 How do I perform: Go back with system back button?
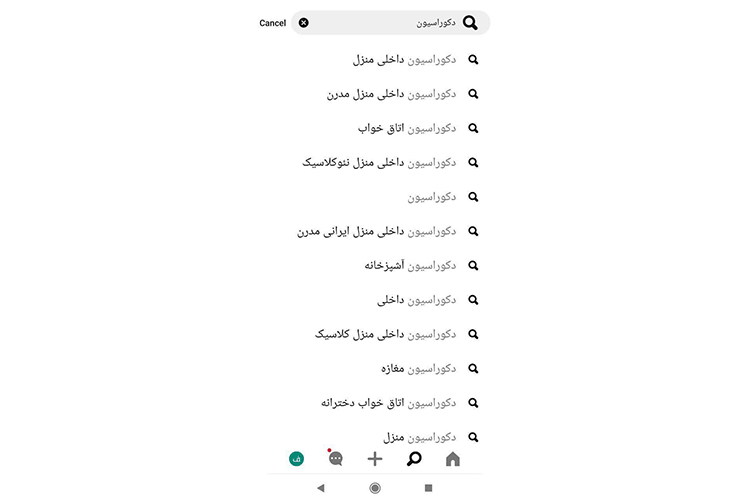321,488
